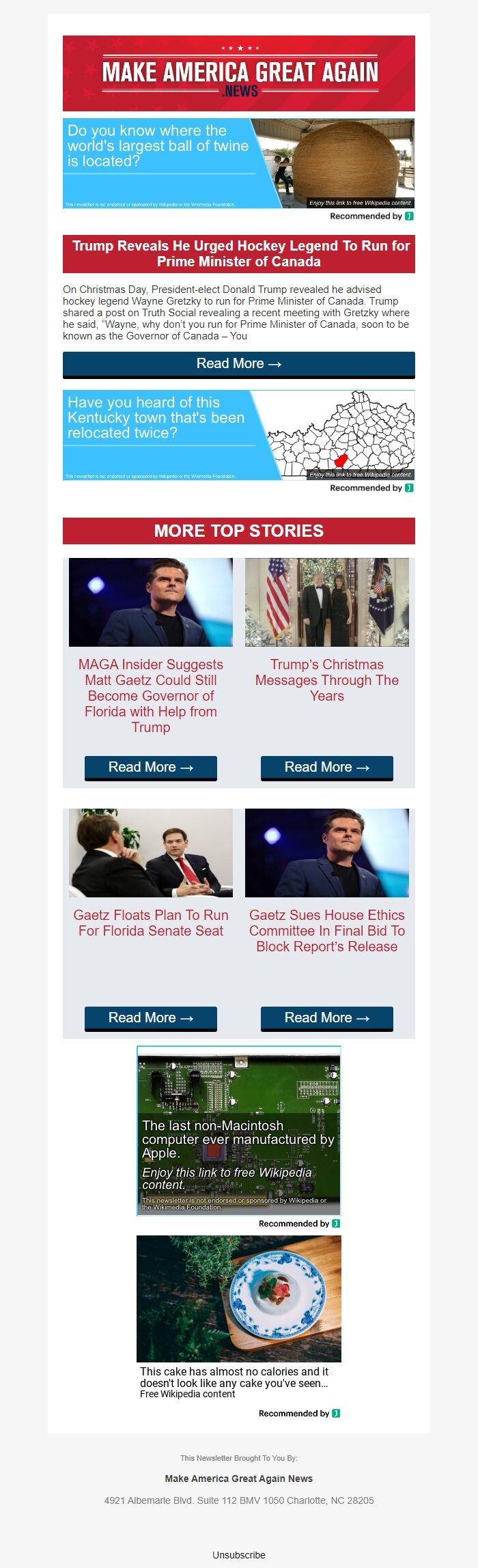This screenshot has width=478, height=1568.
Task: Open Trump's Christmas Messages Through The Years
Action: pos(326,680)
